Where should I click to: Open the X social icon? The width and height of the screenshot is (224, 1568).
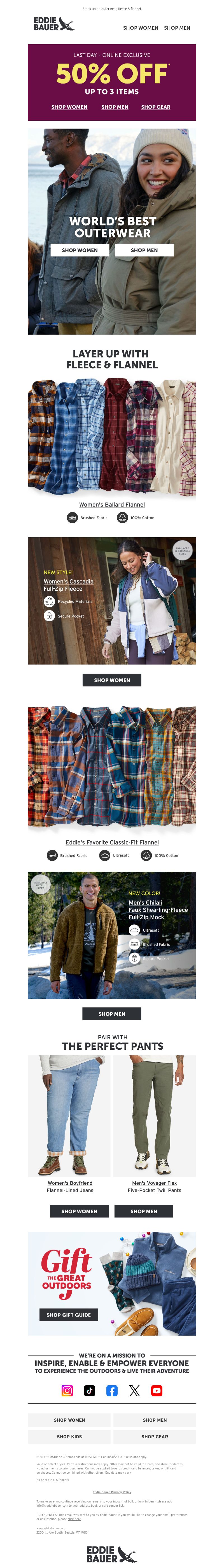click(134, 1390)
